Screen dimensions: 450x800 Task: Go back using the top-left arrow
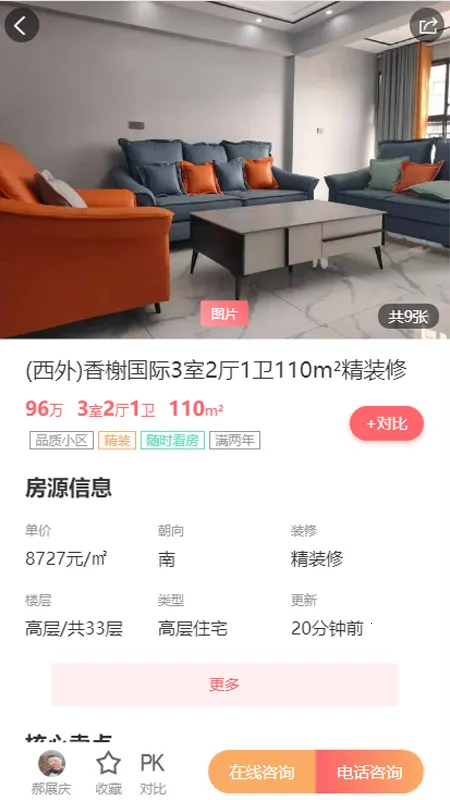pos(21,25)
